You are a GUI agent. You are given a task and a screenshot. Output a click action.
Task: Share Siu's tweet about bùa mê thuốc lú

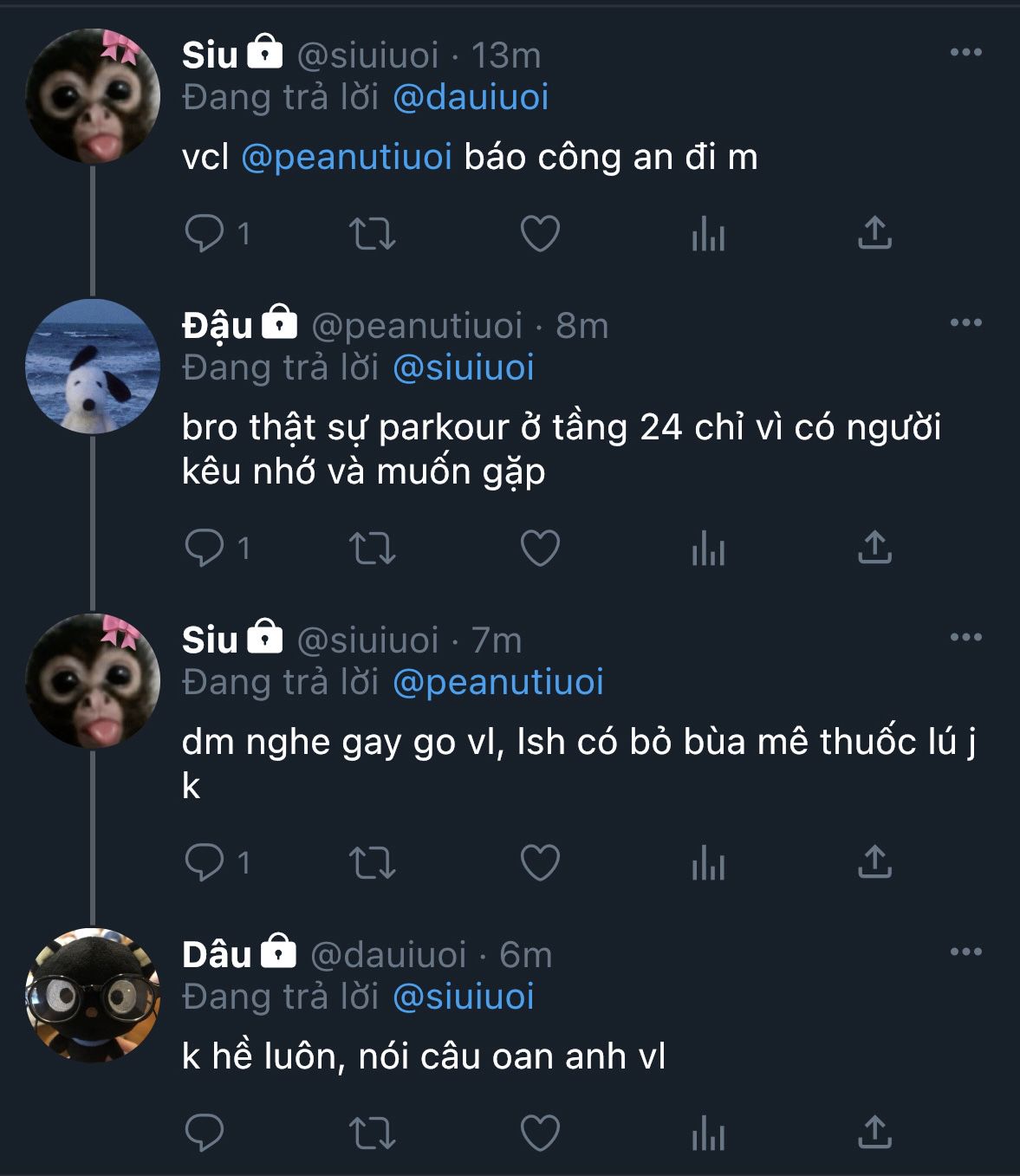pos(874,862)
